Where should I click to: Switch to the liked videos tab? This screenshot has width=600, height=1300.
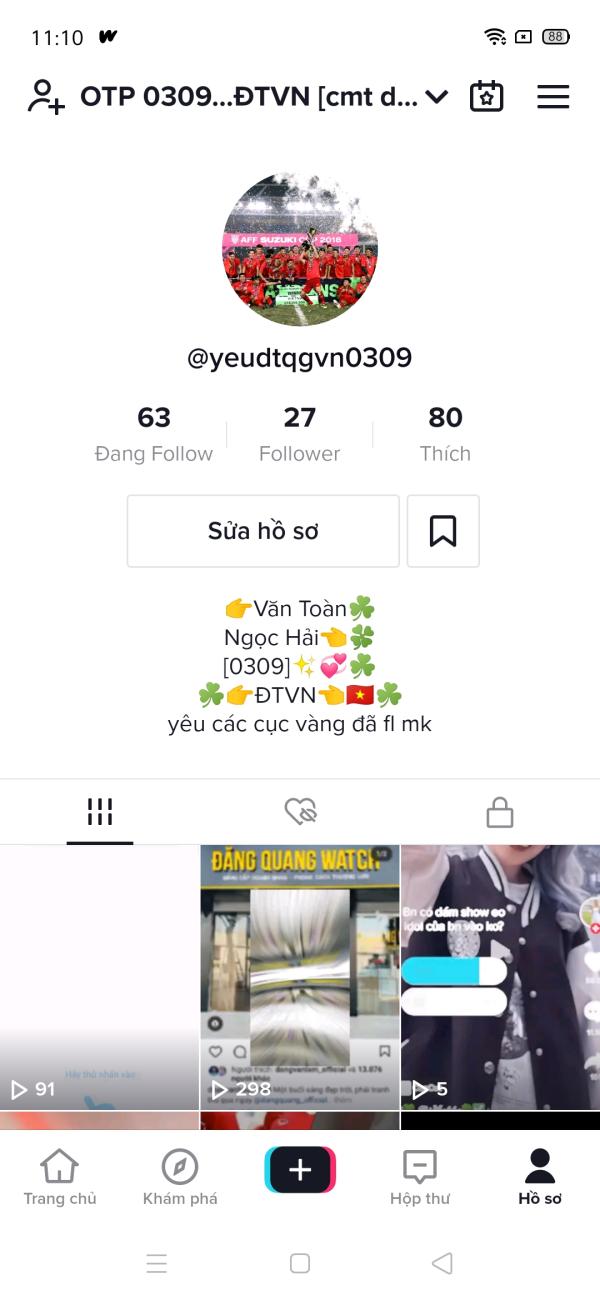pos(300,812)
